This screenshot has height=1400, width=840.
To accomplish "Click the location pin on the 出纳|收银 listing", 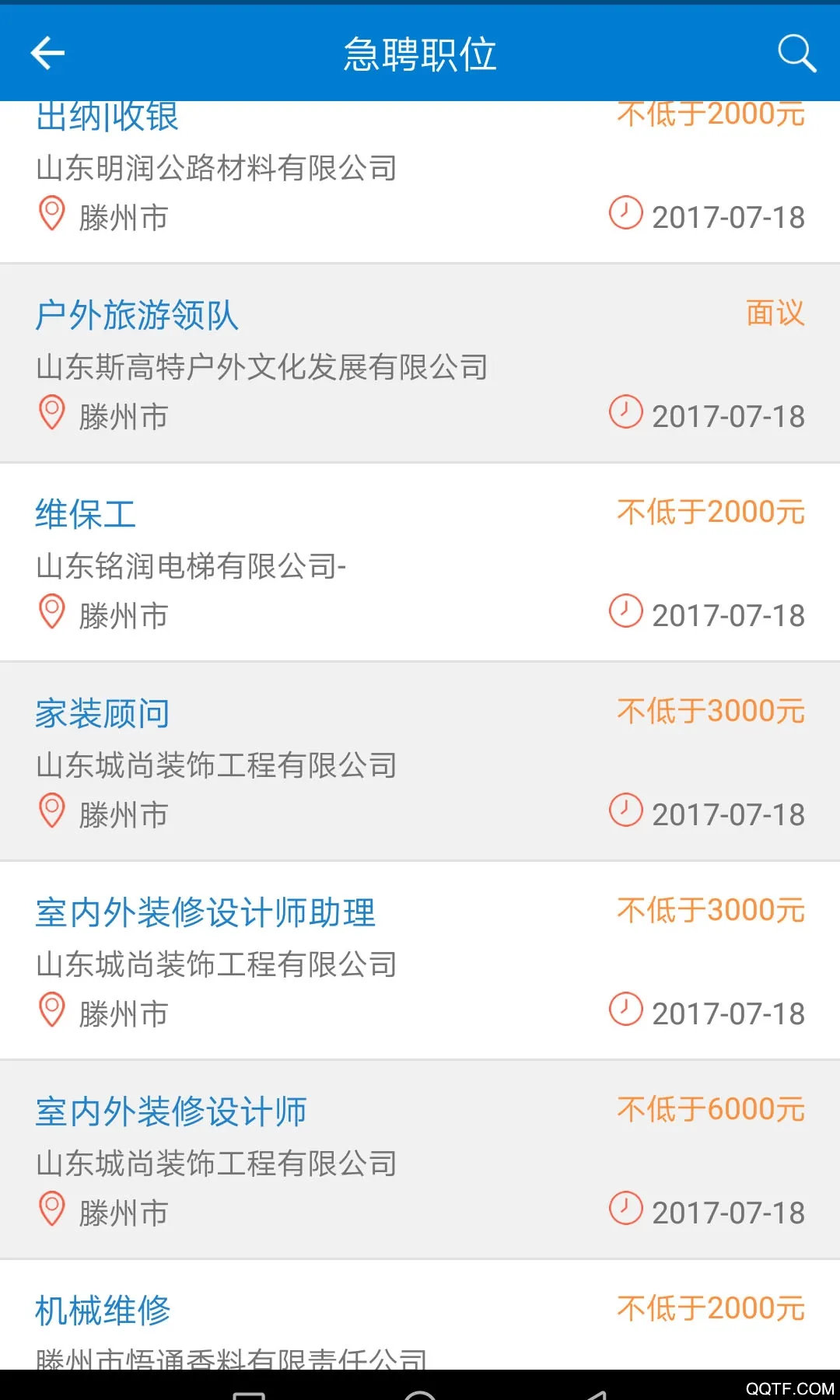I will [51, 215].
